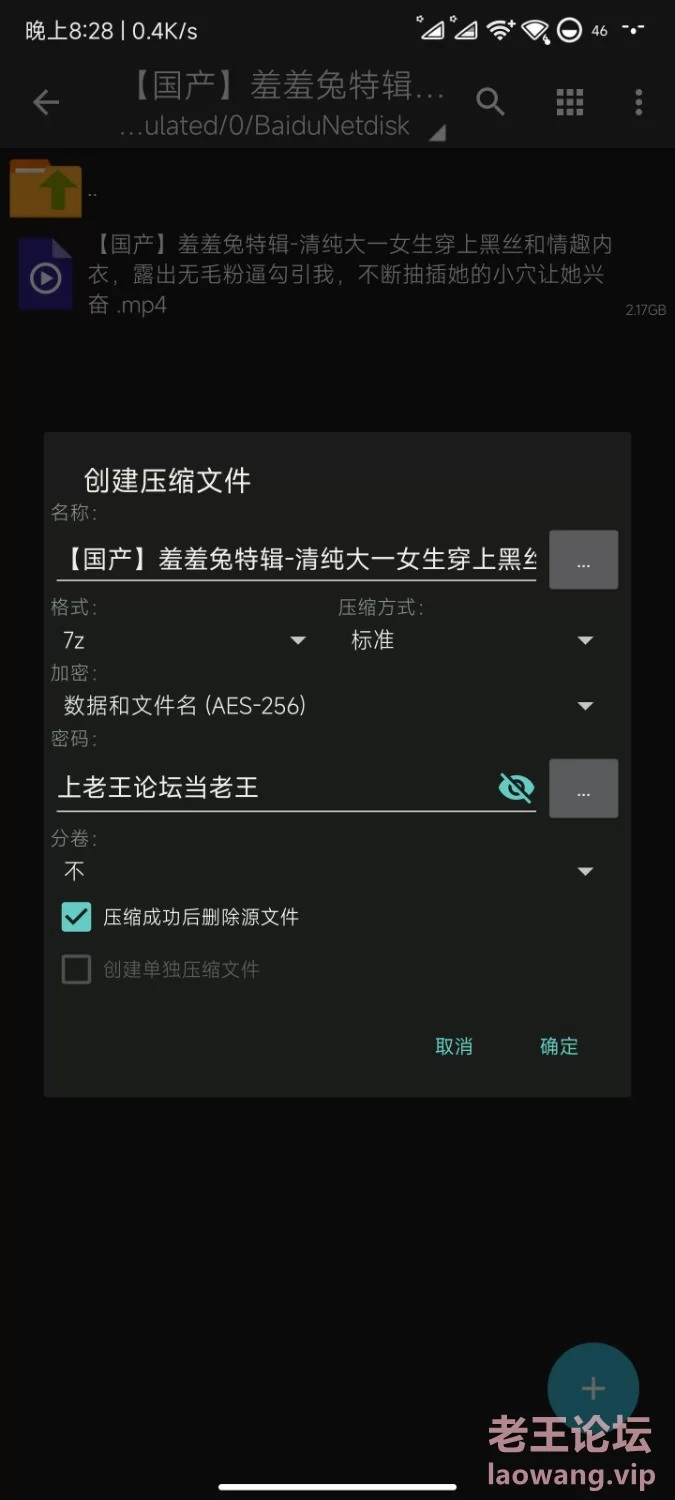Viewport: 675px width, 1500px height.
Task: Tap the archive name text field
Action: coord(296,559)
